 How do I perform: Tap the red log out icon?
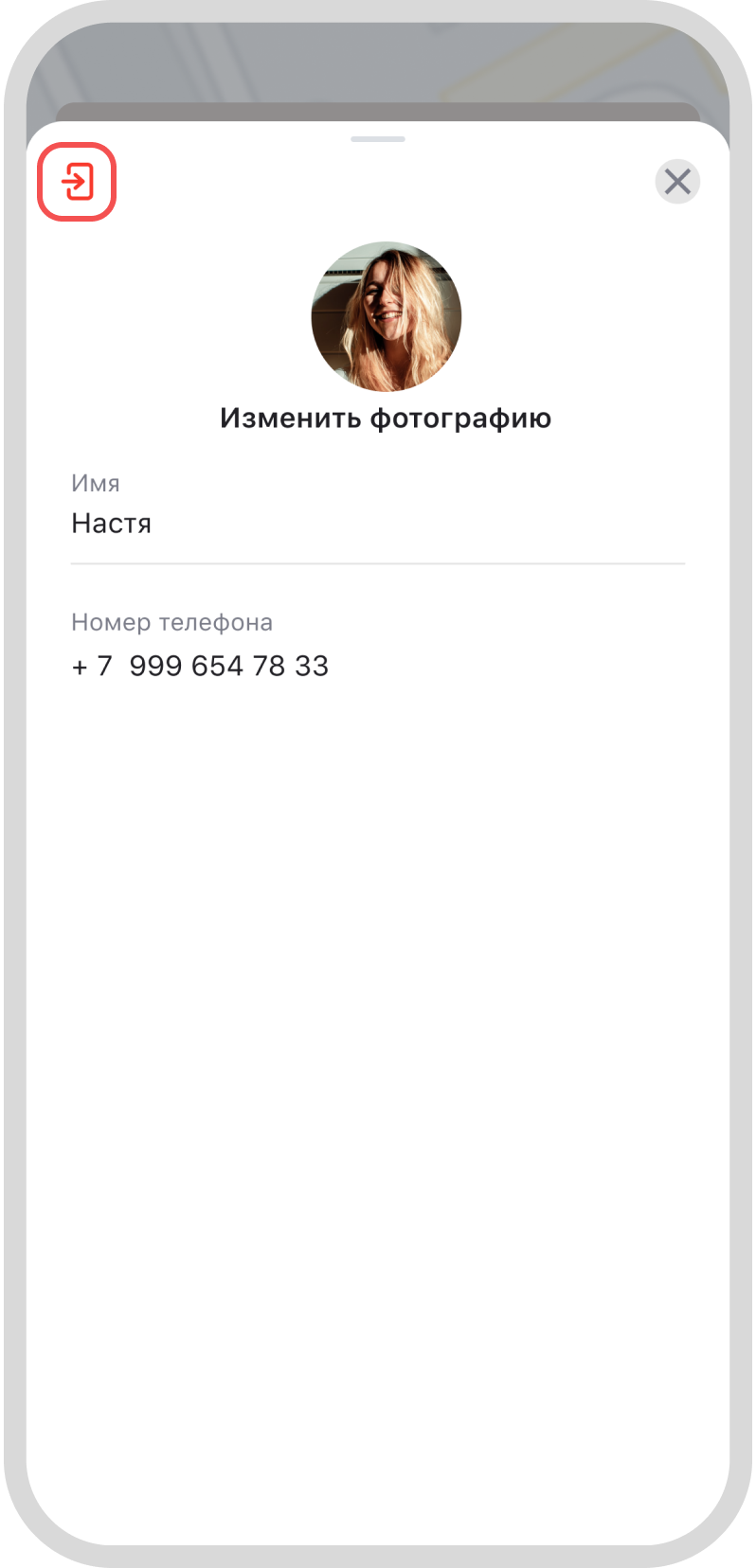click(77, 182)
